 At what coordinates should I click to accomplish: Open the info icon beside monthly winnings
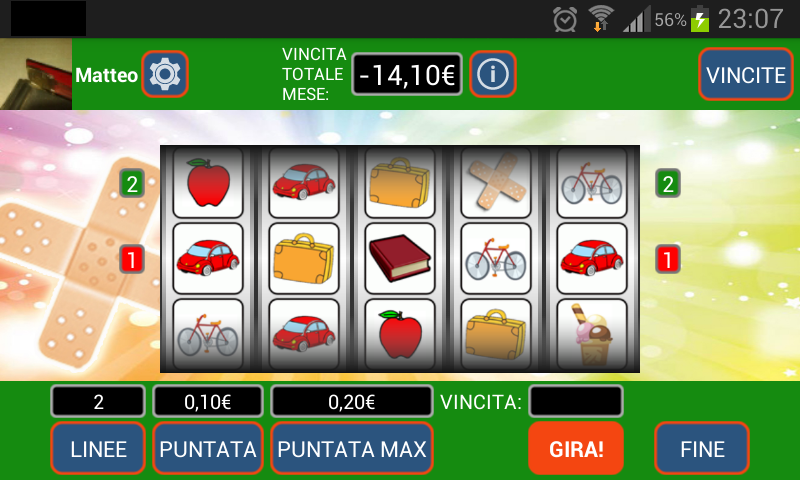(493, 74)
